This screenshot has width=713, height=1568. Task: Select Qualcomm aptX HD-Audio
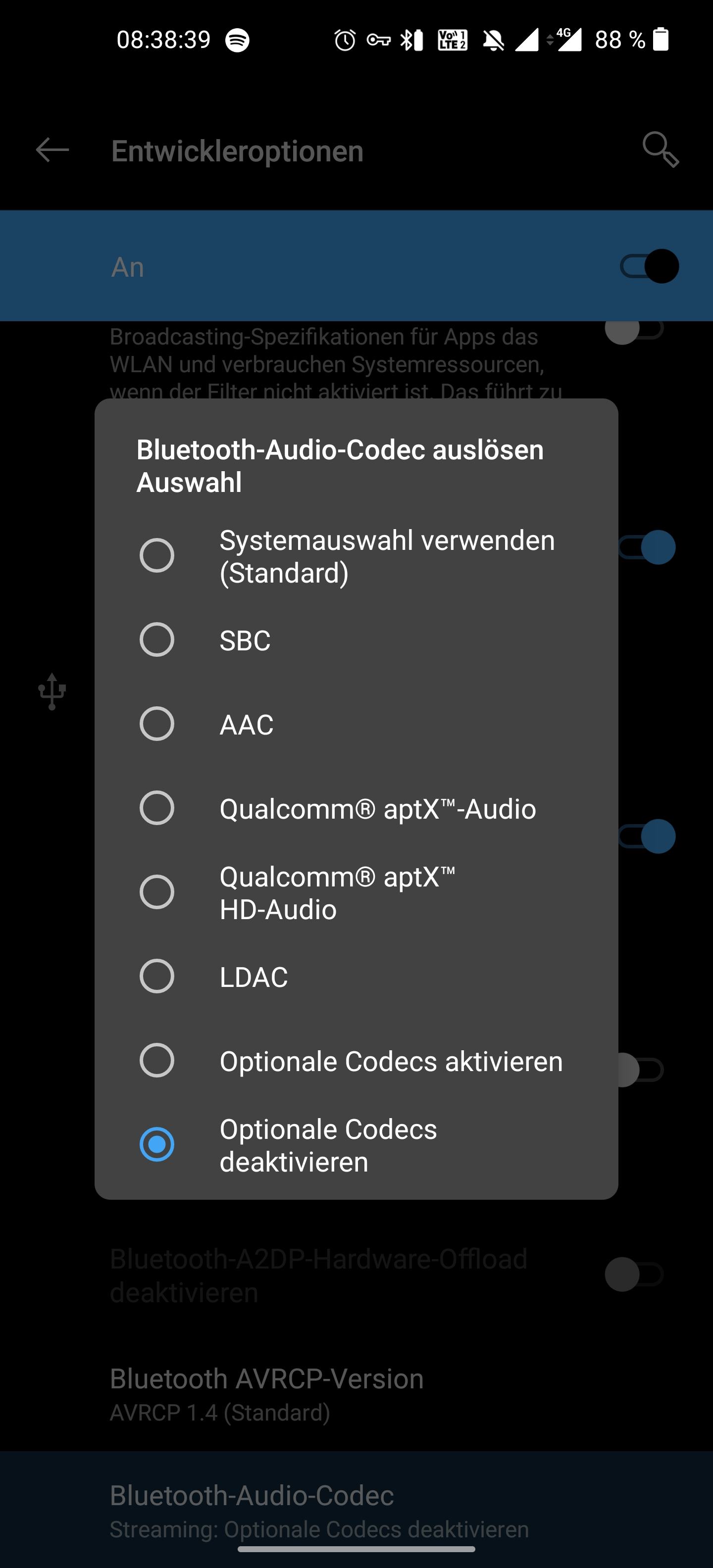click(356, 892)
